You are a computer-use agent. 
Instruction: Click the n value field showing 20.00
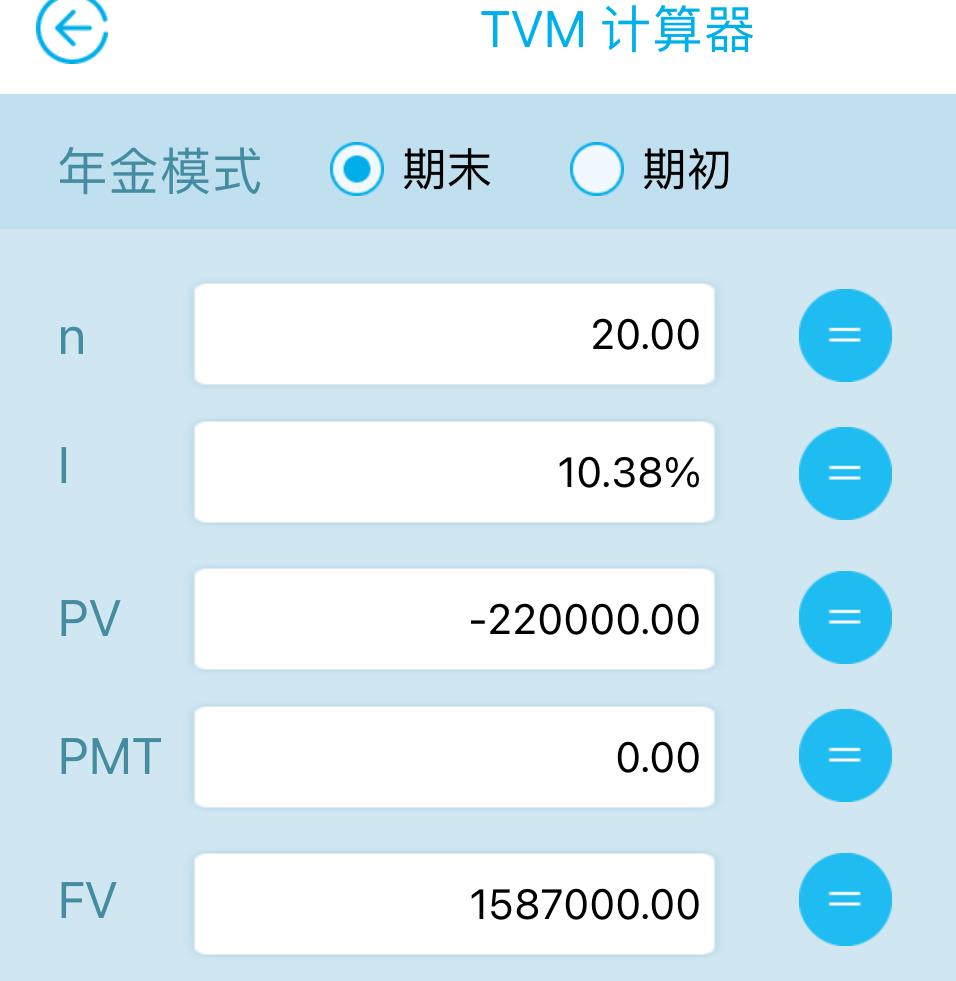(455, 335)
